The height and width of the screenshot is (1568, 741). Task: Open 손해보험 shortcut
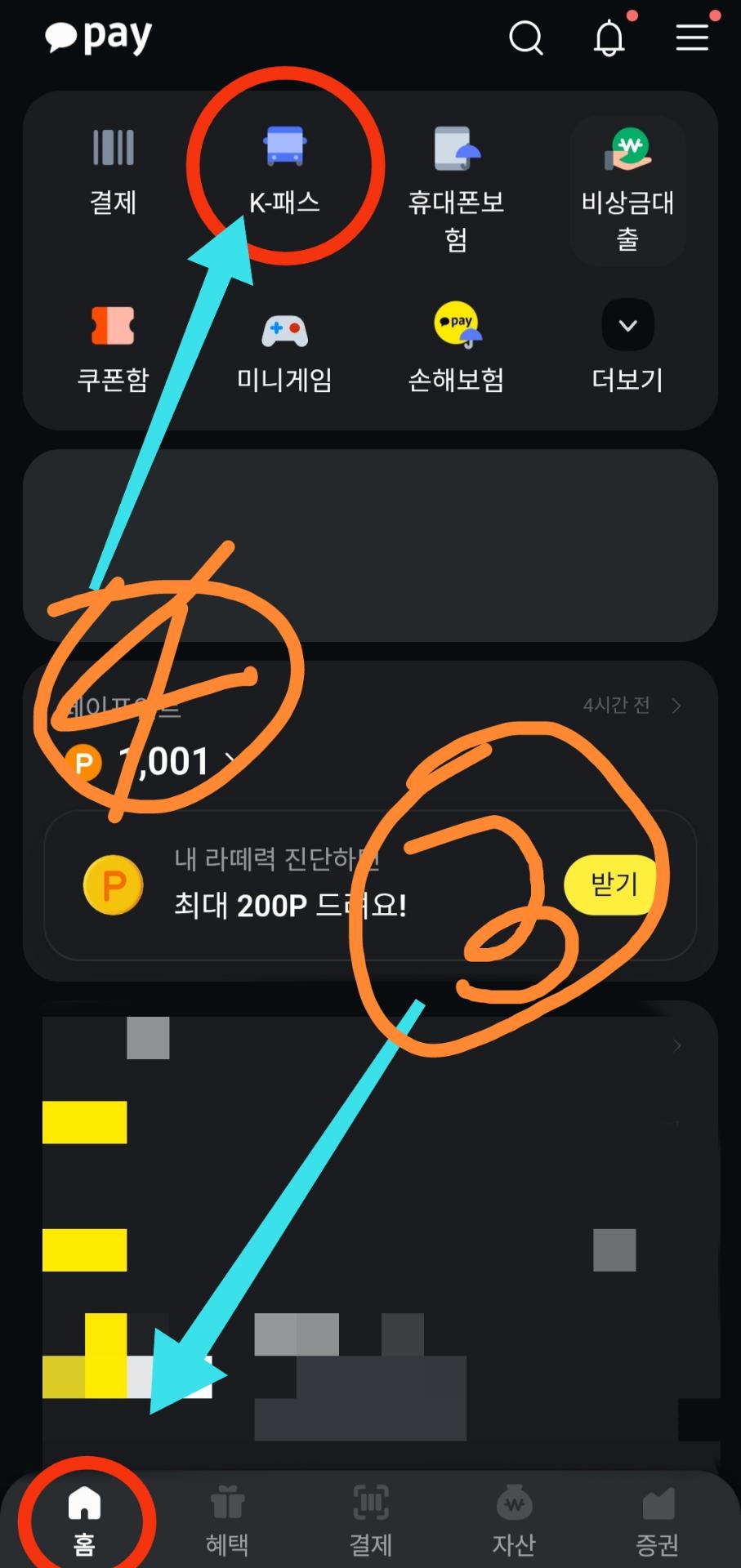tap(456, 349)
